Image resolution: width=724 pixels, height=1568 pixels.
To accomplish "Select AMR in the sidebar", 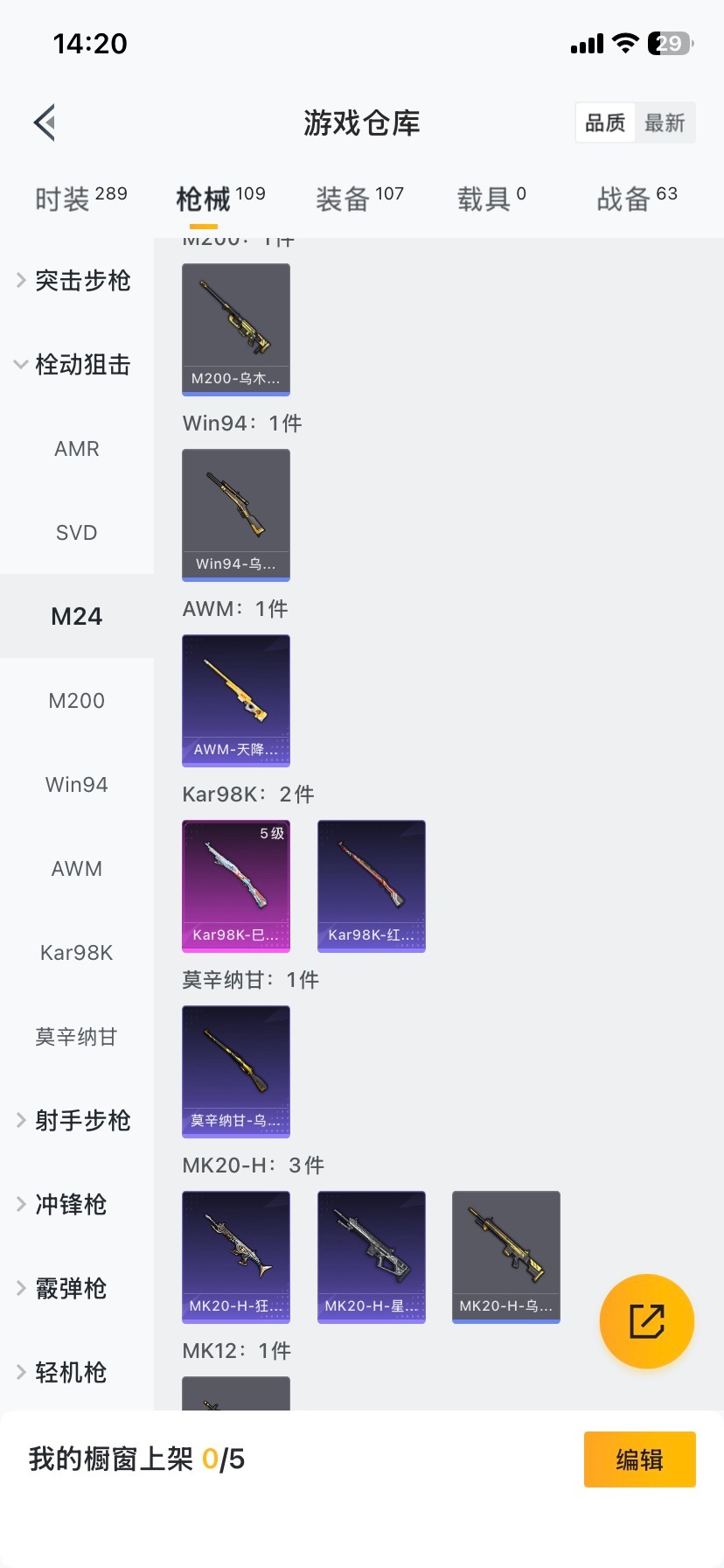I will [77, 448].
